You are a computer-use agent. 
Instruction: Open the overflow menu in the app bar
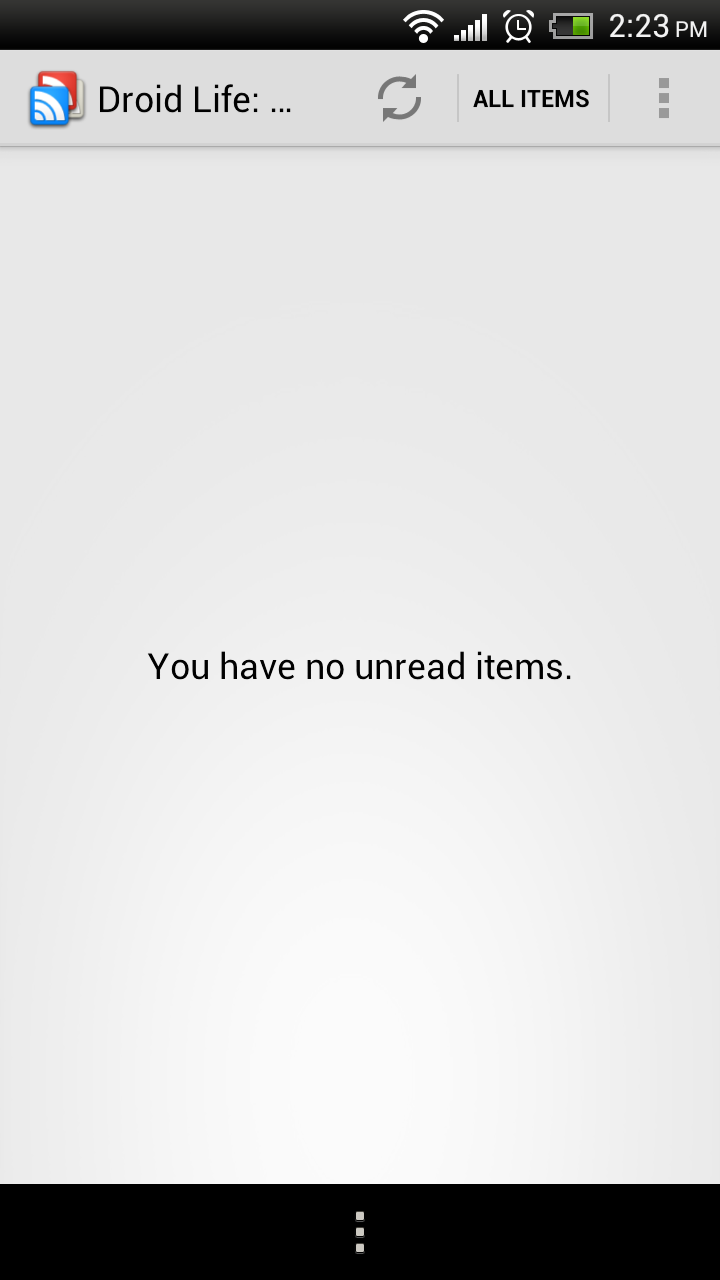(663, 99)
